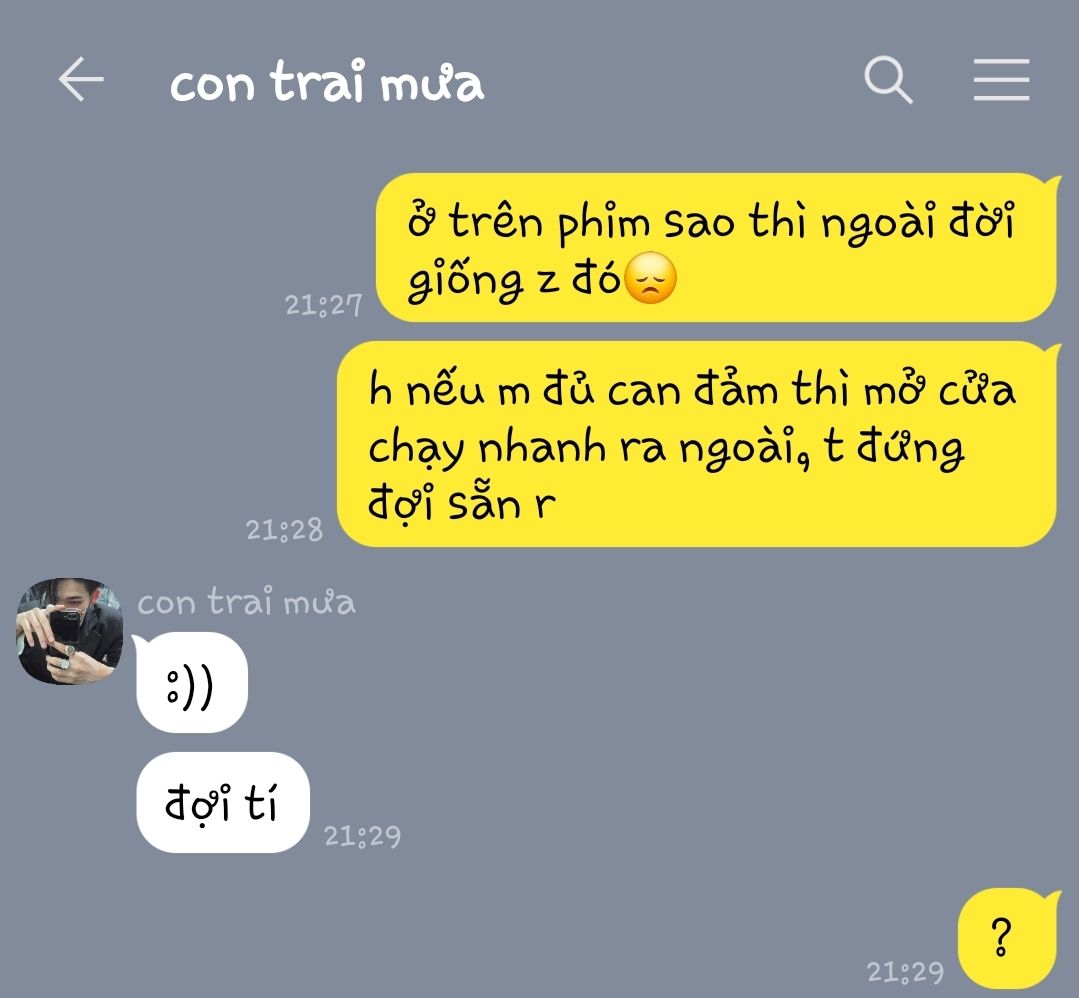Go back using the back arrow
Viewport: 1079px width, 998px height.
(81, 80)
